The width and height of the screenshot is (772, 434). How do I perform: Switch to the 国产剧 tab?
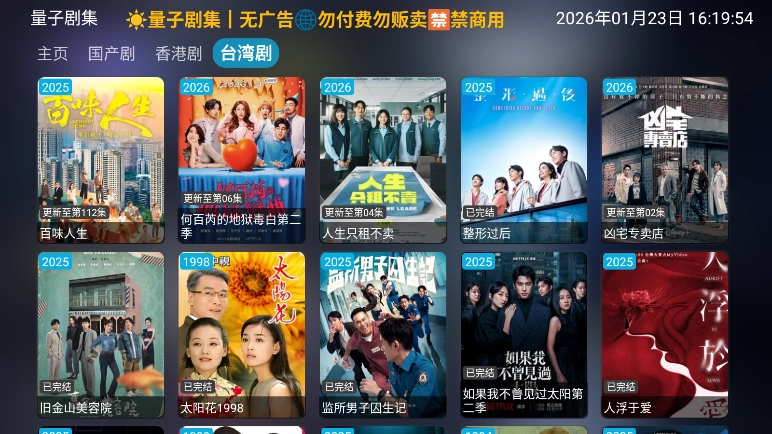click(111, 54)
